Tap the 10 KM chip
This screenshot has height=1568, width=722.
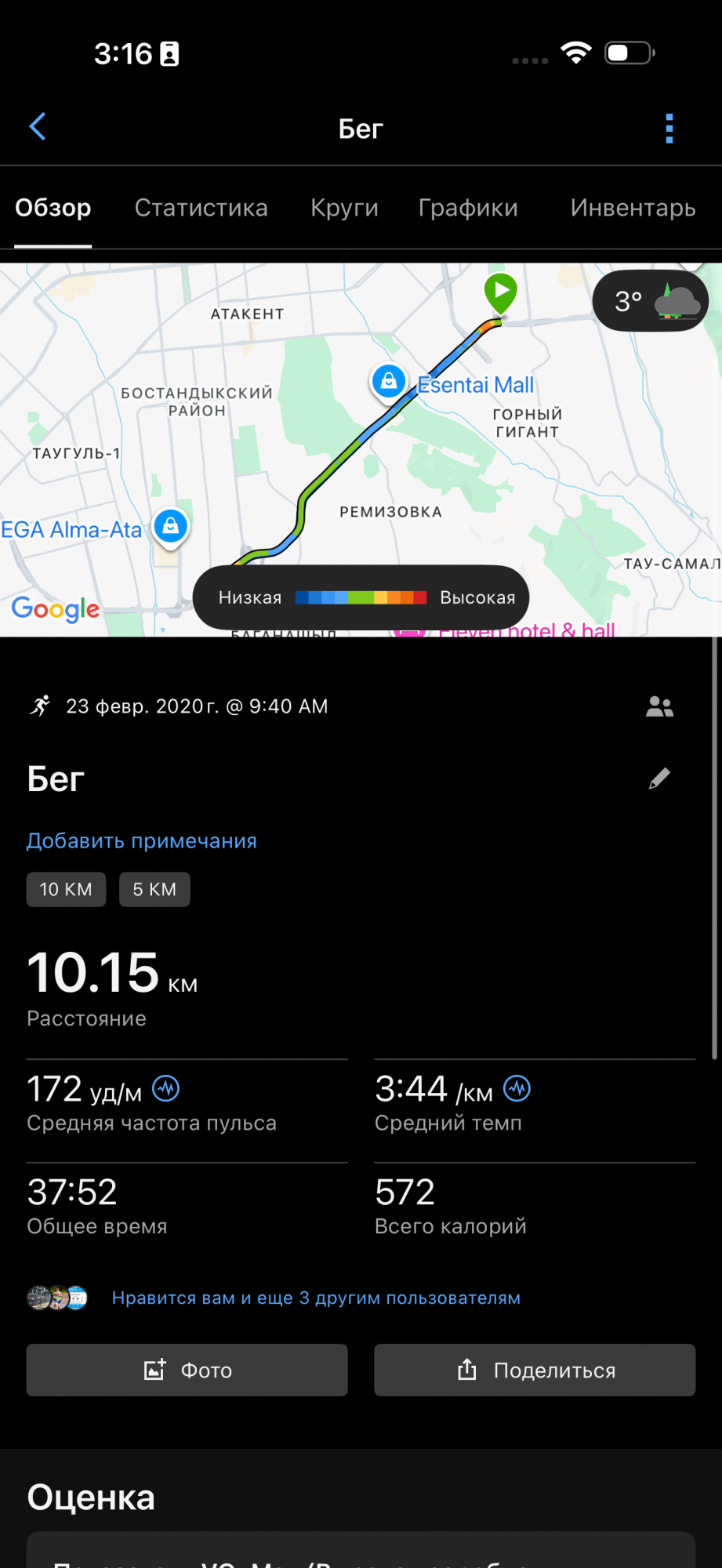[66, 890]
